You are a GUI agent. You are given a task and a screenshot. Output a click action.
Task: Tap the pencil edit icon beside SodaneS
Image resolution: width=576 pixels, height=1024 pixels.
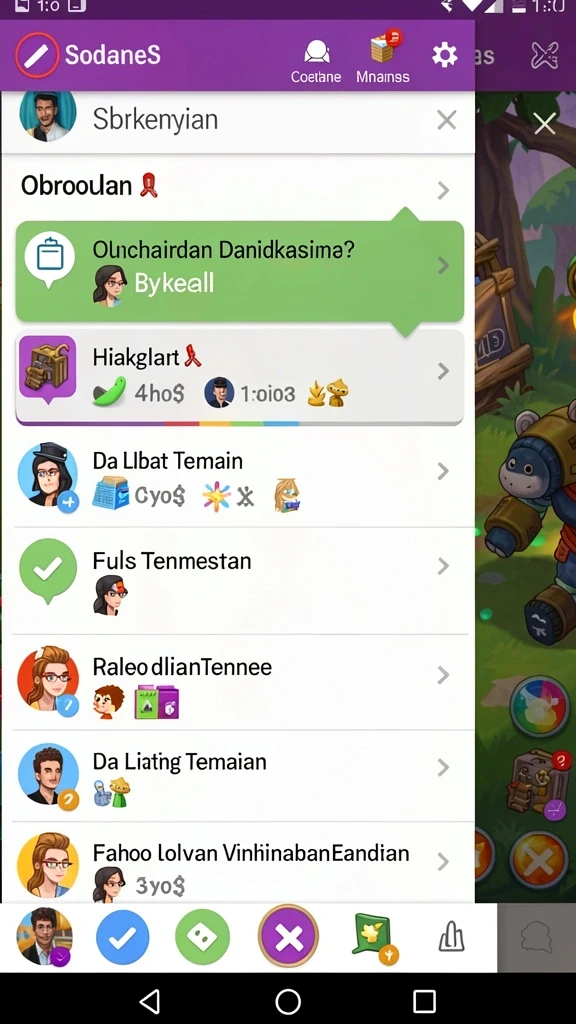click(36, 55)
